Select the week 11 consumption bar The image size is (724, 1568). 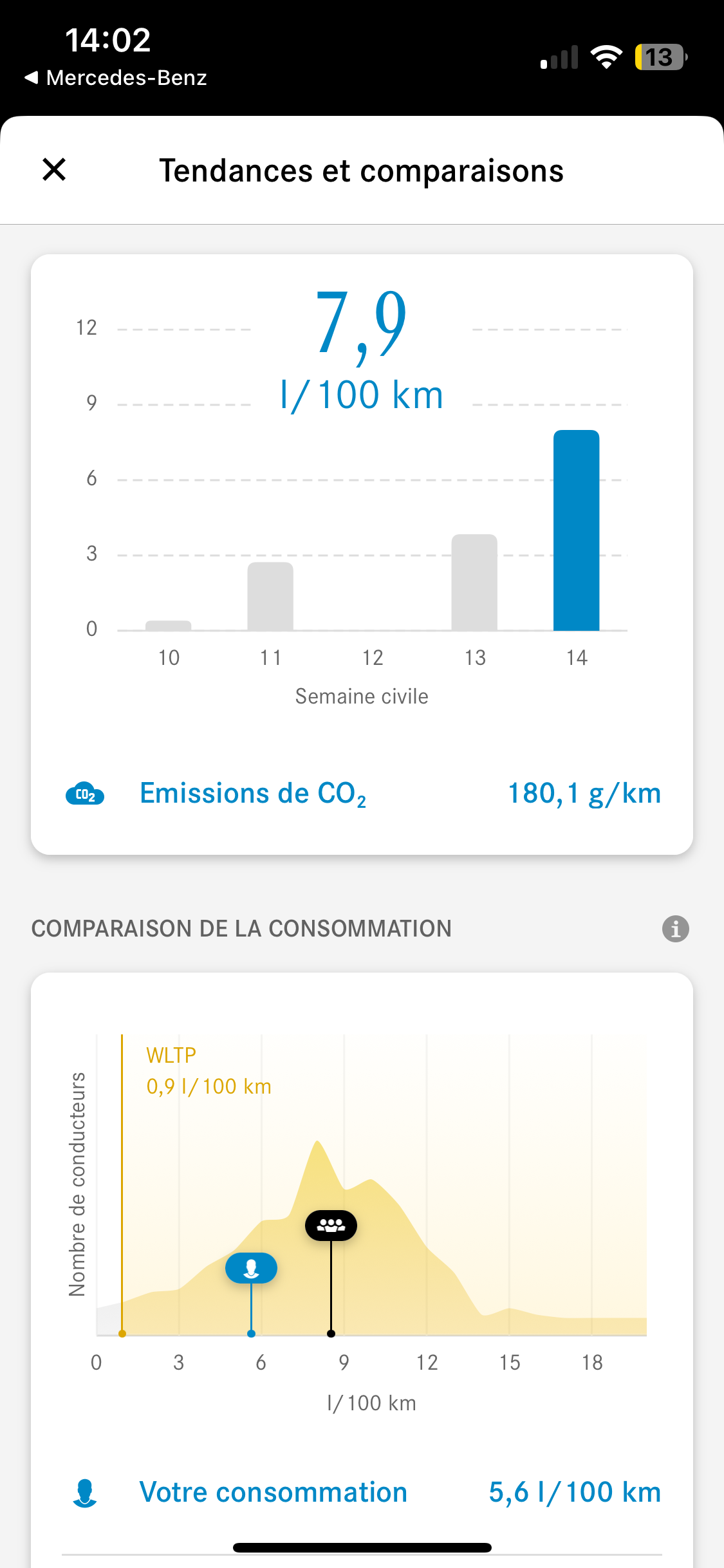click(x=270, y=597)
